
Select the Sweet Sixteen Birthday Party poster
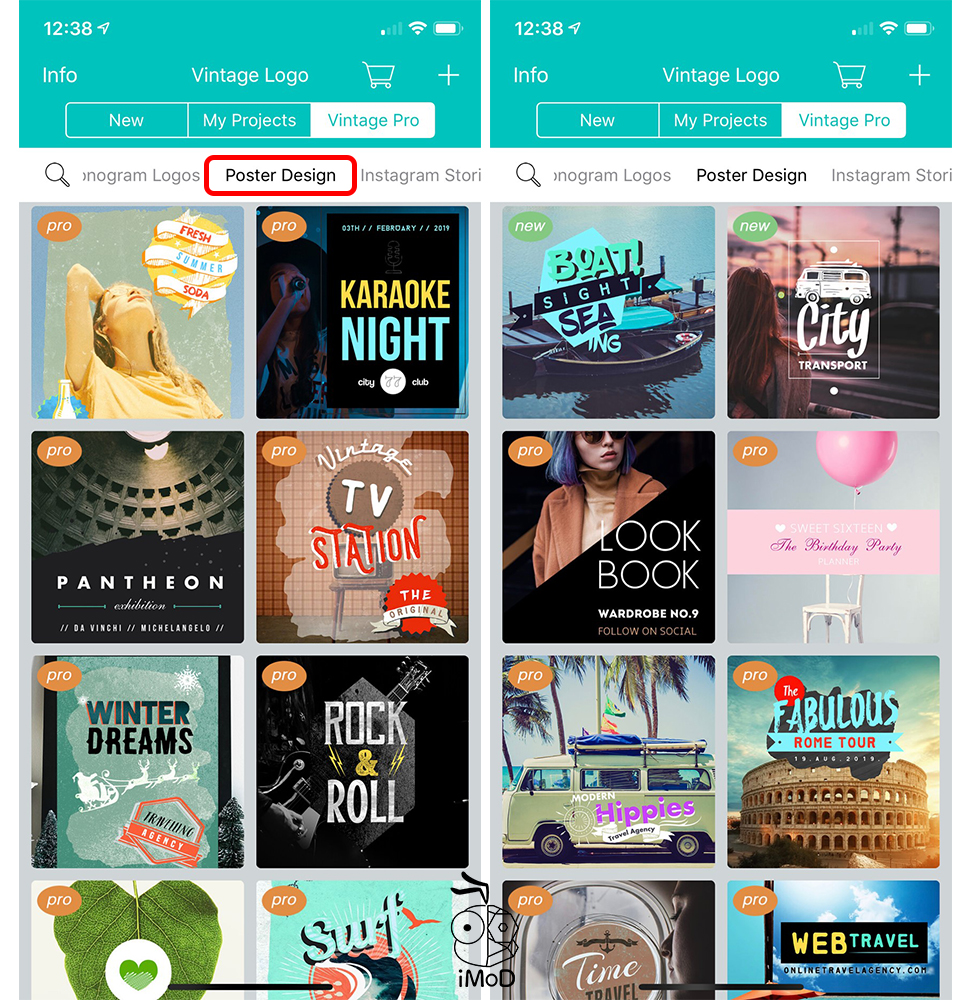click(833, 537)
